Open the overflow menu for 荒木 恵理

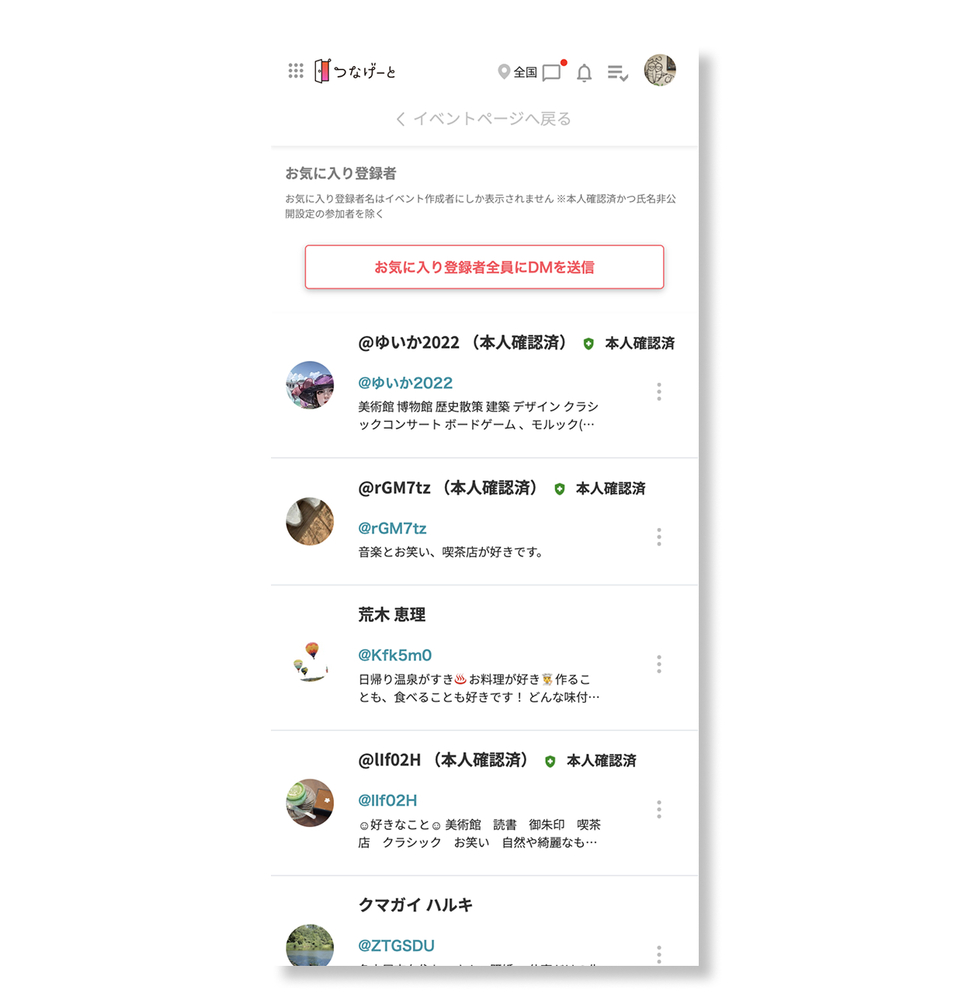point(658,664)
